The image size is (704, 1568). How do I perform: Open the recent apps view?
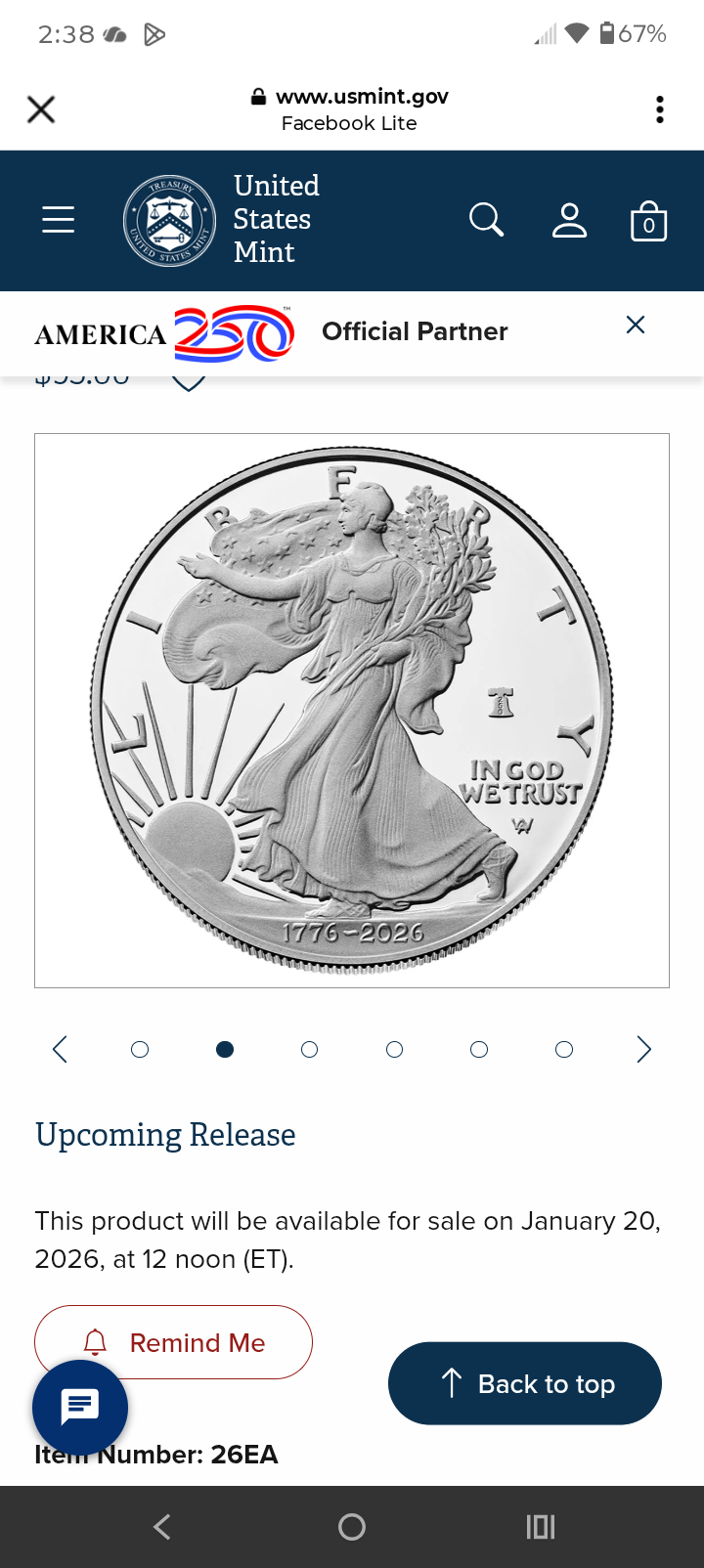[541, 1527]
